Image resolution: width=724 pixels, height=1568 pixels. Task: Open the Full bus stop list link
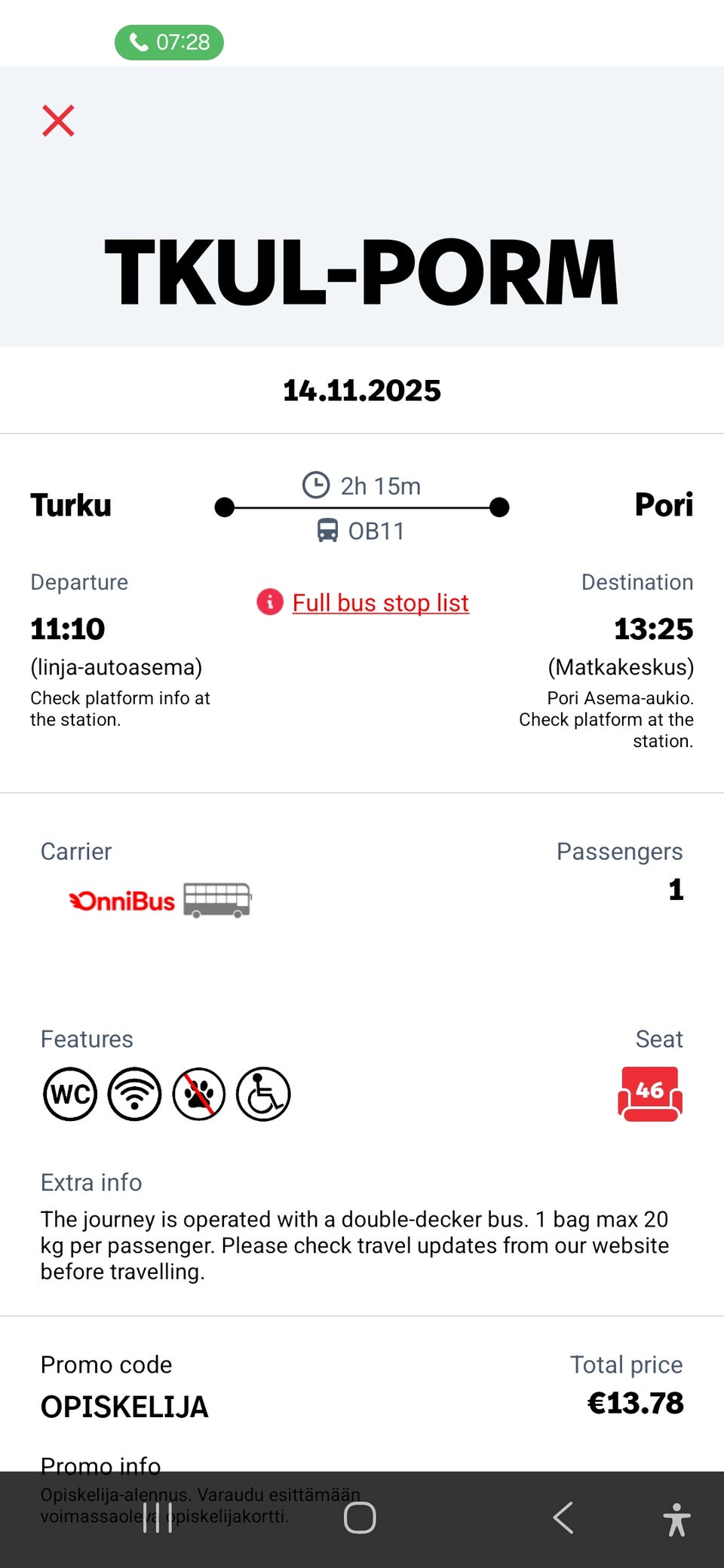tap(380, 603)
